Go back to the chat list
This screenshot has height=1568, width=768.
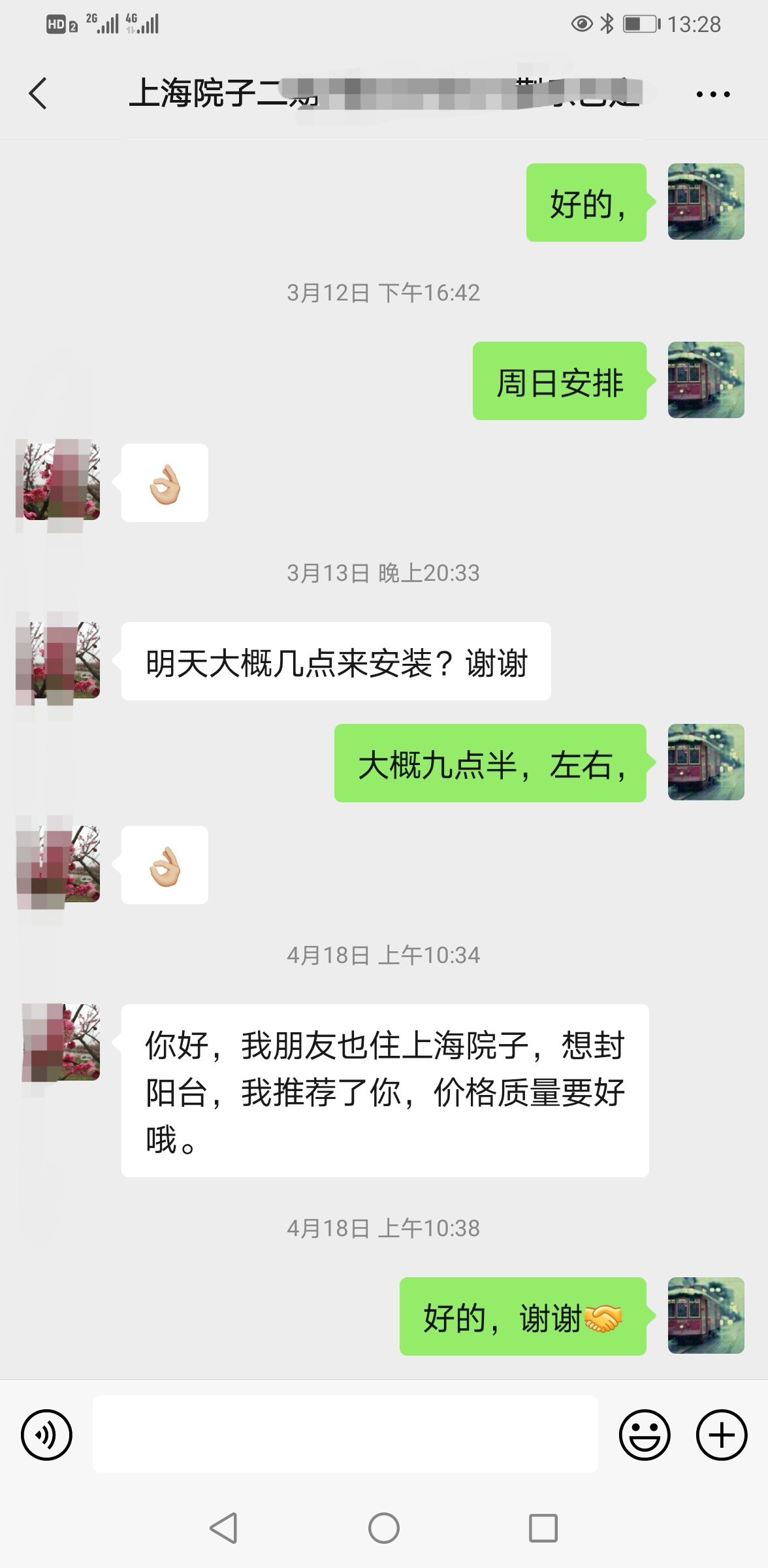[38, 93]
